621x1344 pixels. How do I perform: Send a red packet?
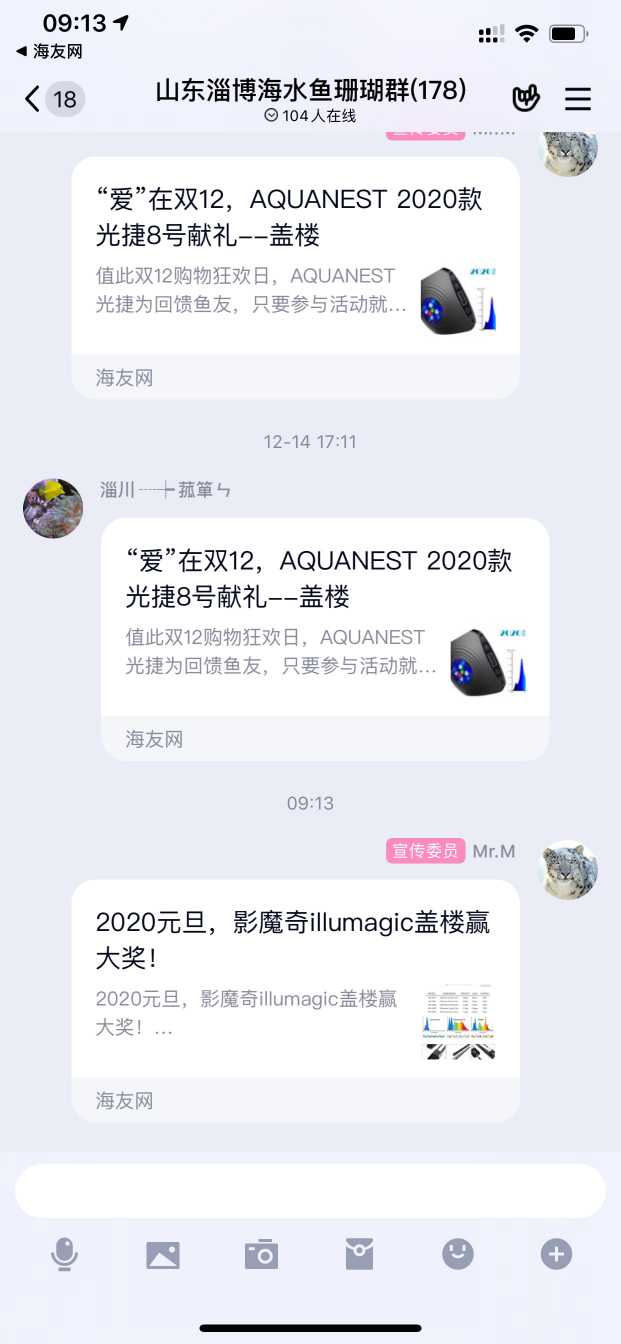pyautogui.click(x=359, y=1254)
